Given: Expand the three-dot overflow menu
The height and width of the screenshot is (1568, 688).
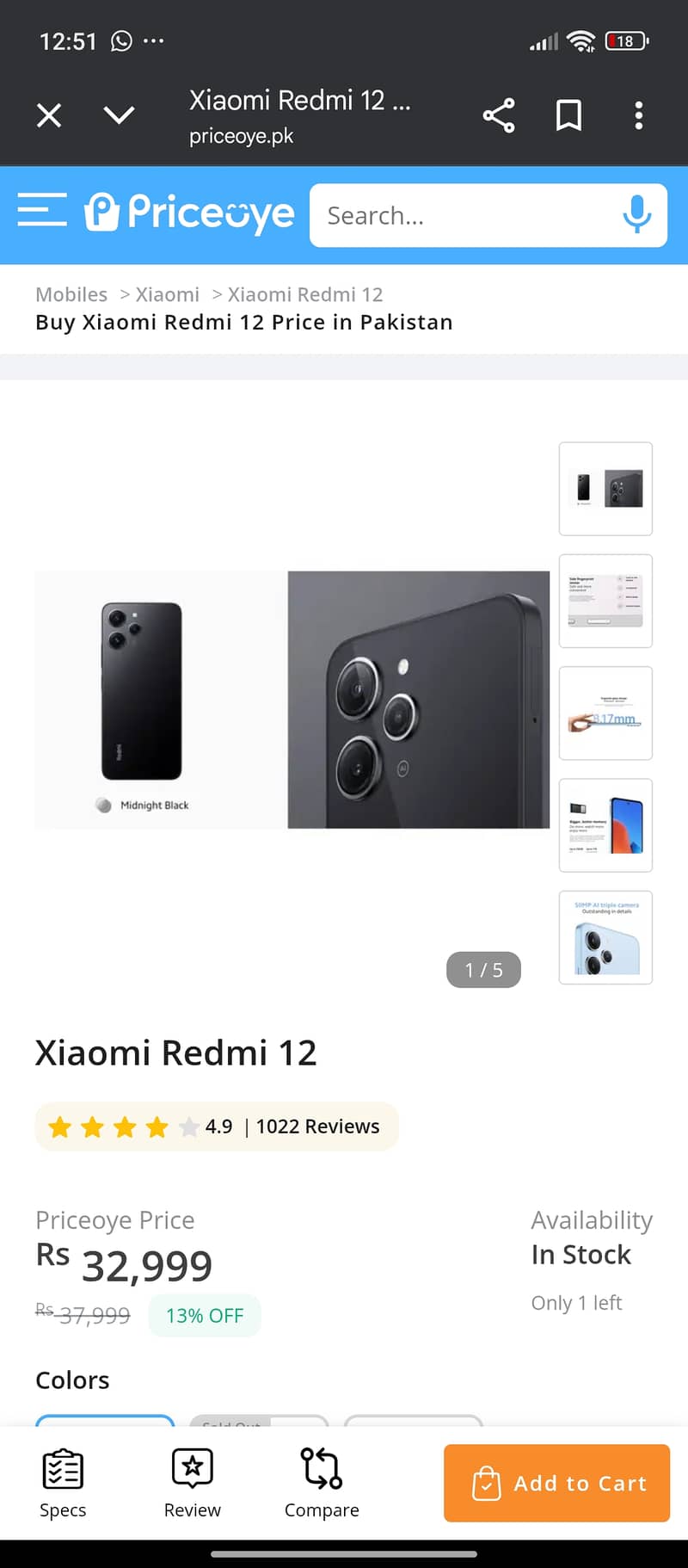Looking at the screenshot, I should pyautogui.click(x=639, y=114).
